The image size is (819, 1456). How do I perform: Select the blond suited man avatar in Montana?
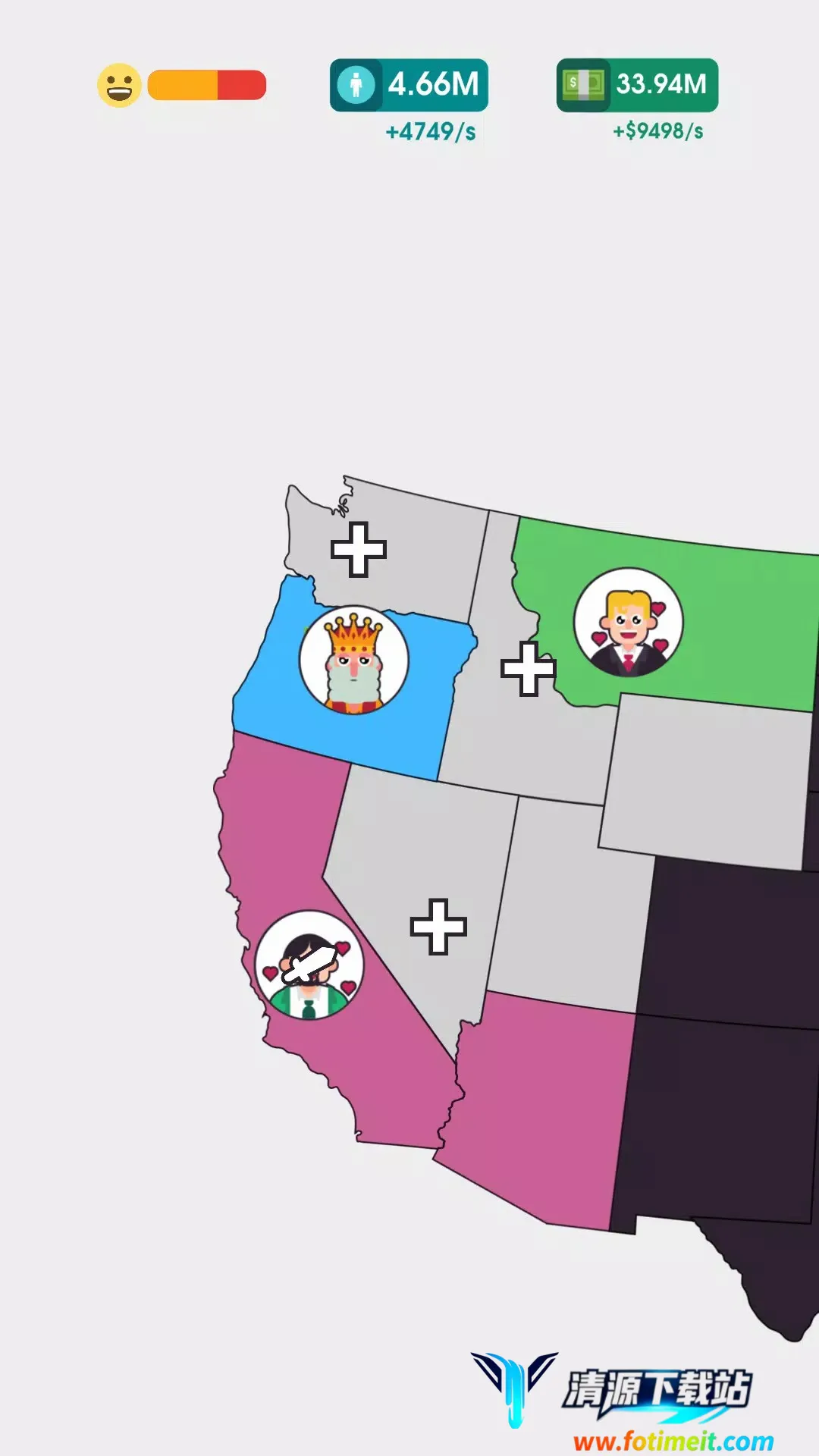point(628,623)
